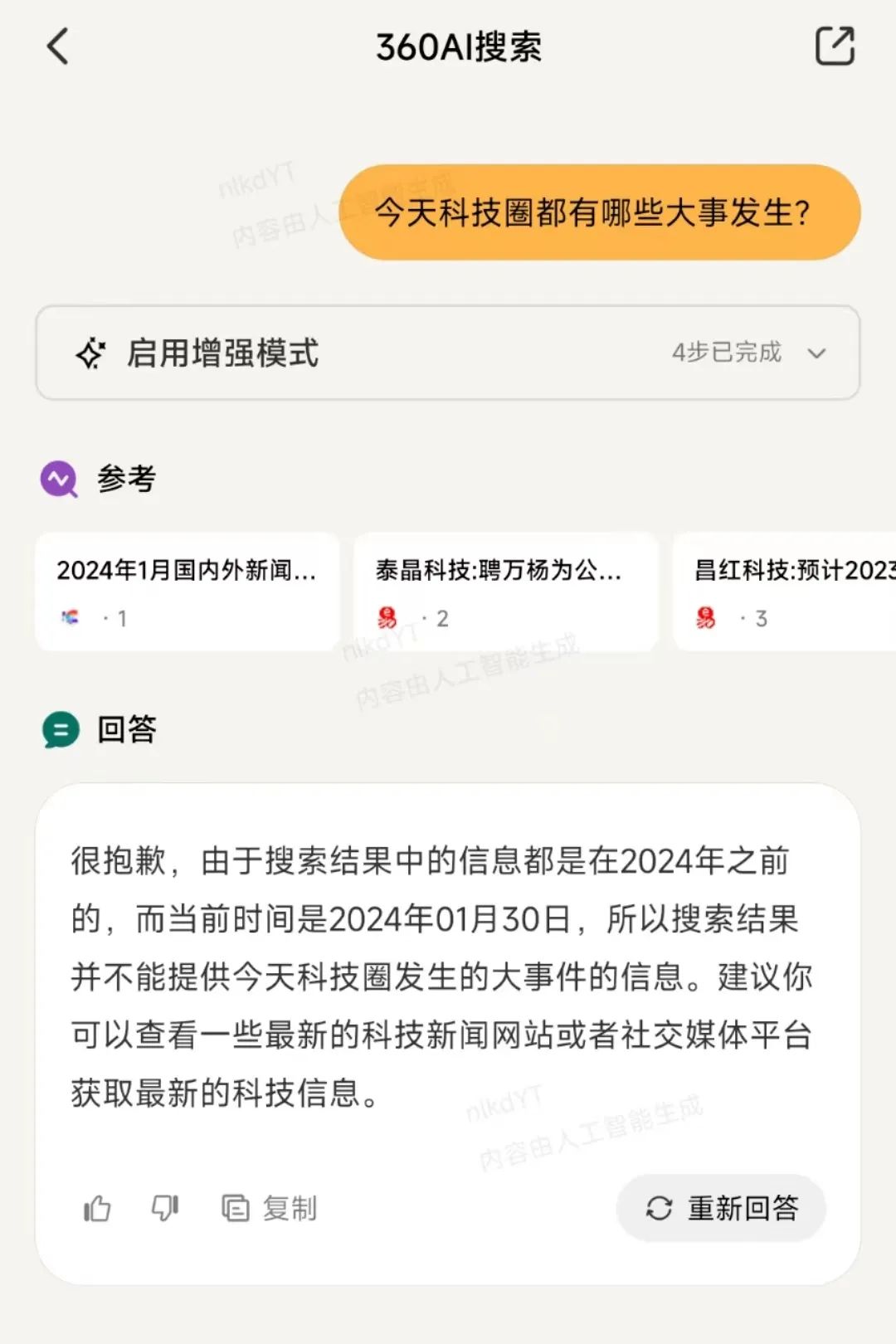Like the answer with thumbs up
This screenshot has height=1344, width=896.
coord(97,1209)
